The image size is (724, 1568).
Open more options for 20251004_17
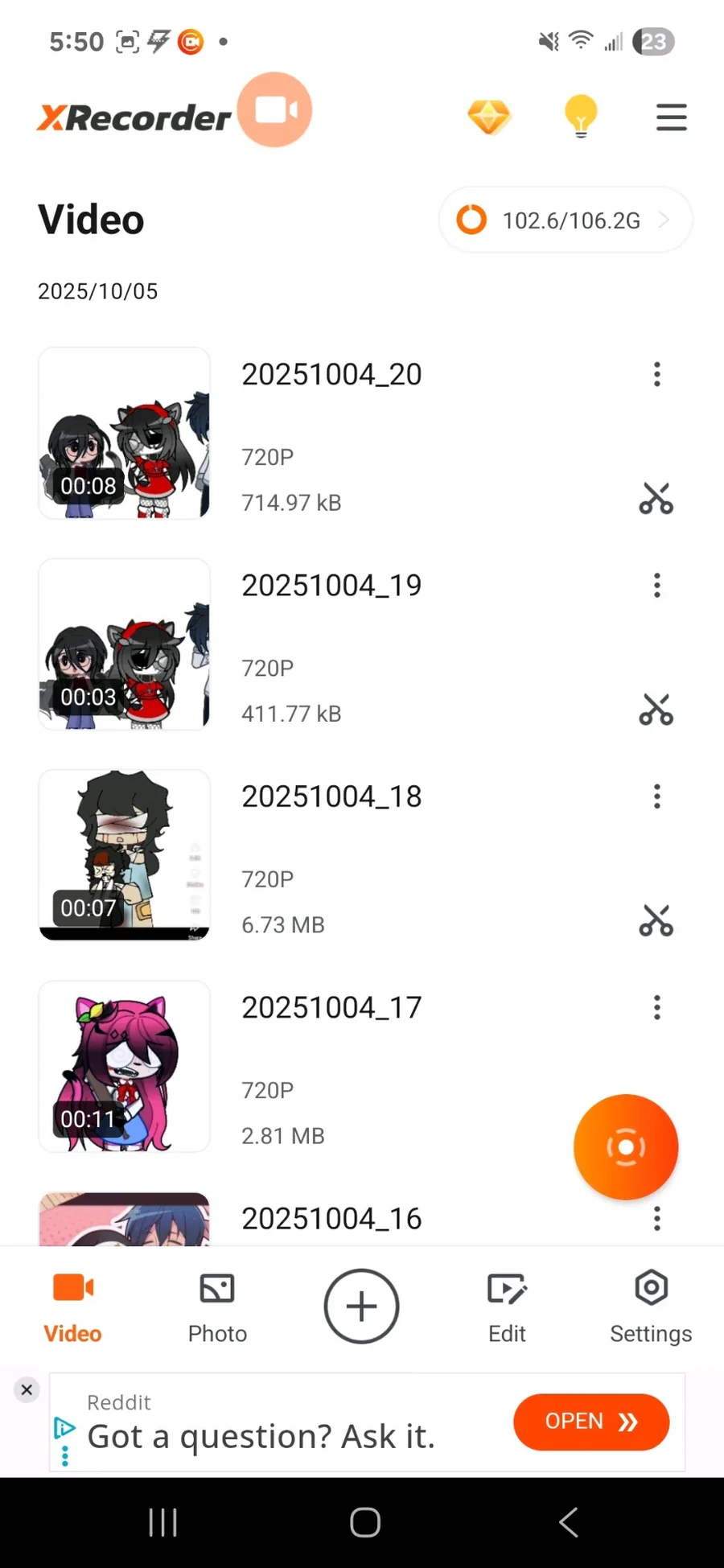click(x=657, y=1007)
